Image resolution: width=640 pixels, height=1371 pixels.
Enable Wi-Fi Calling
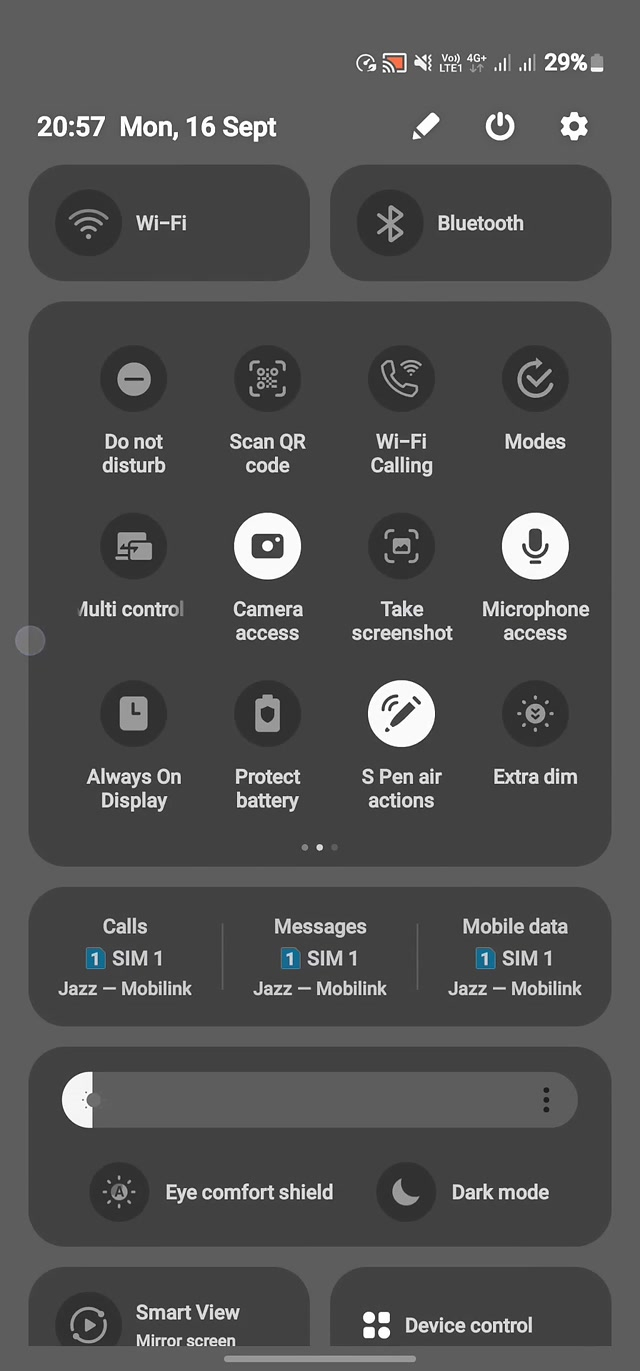[x=401, y=379]
